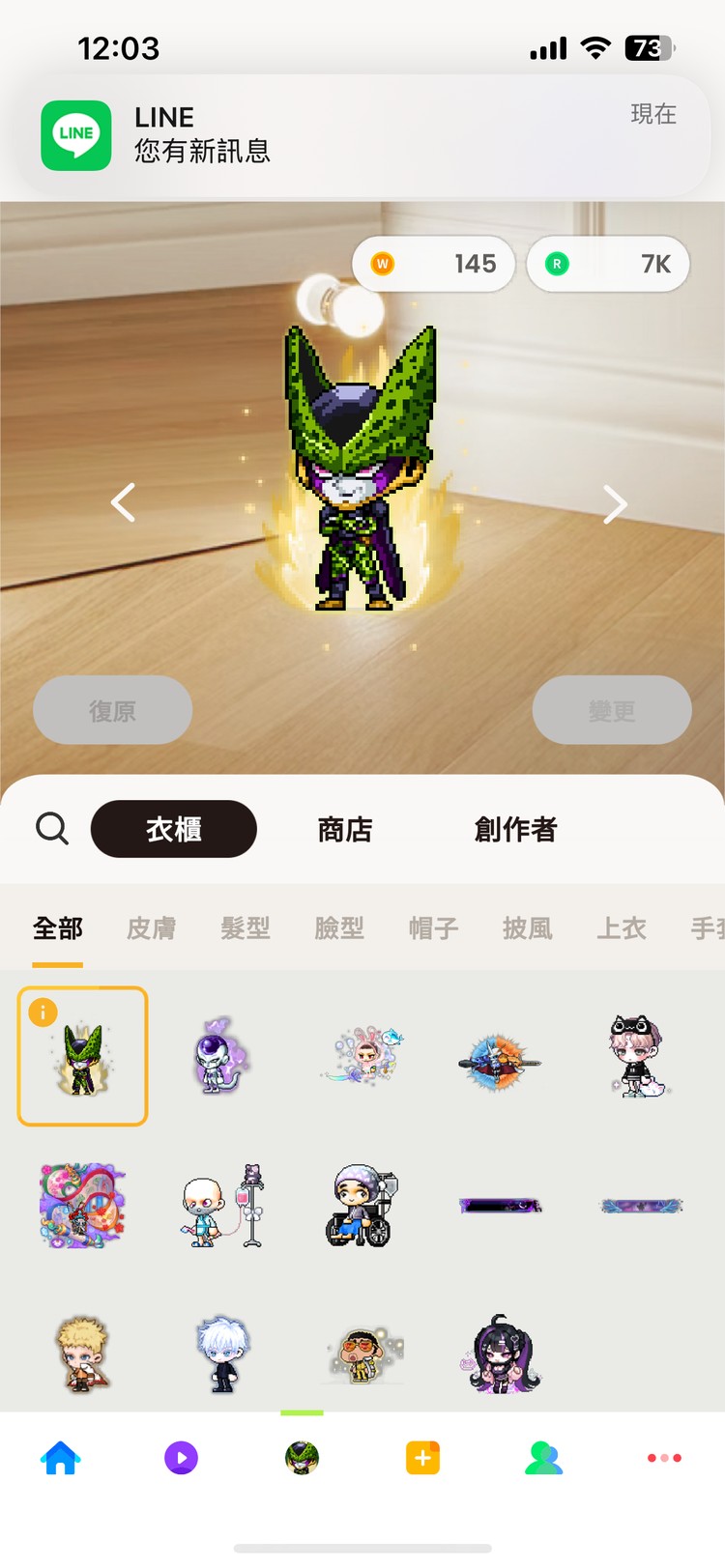
Task: Switch to the 創作者 tab
Action: pyautogui.click(x=515, y=829)
